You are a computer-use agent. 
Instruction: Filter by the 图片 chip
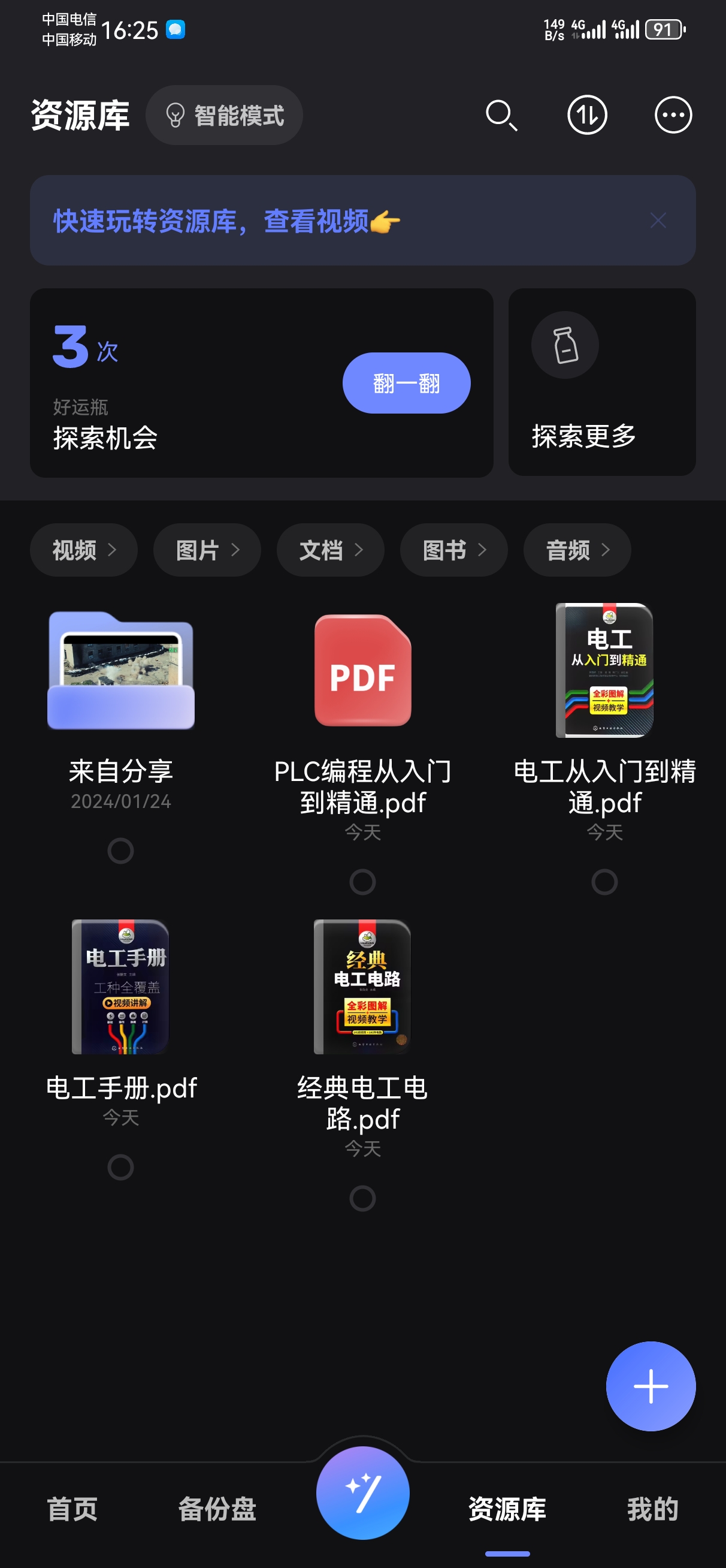click(207, 550)
